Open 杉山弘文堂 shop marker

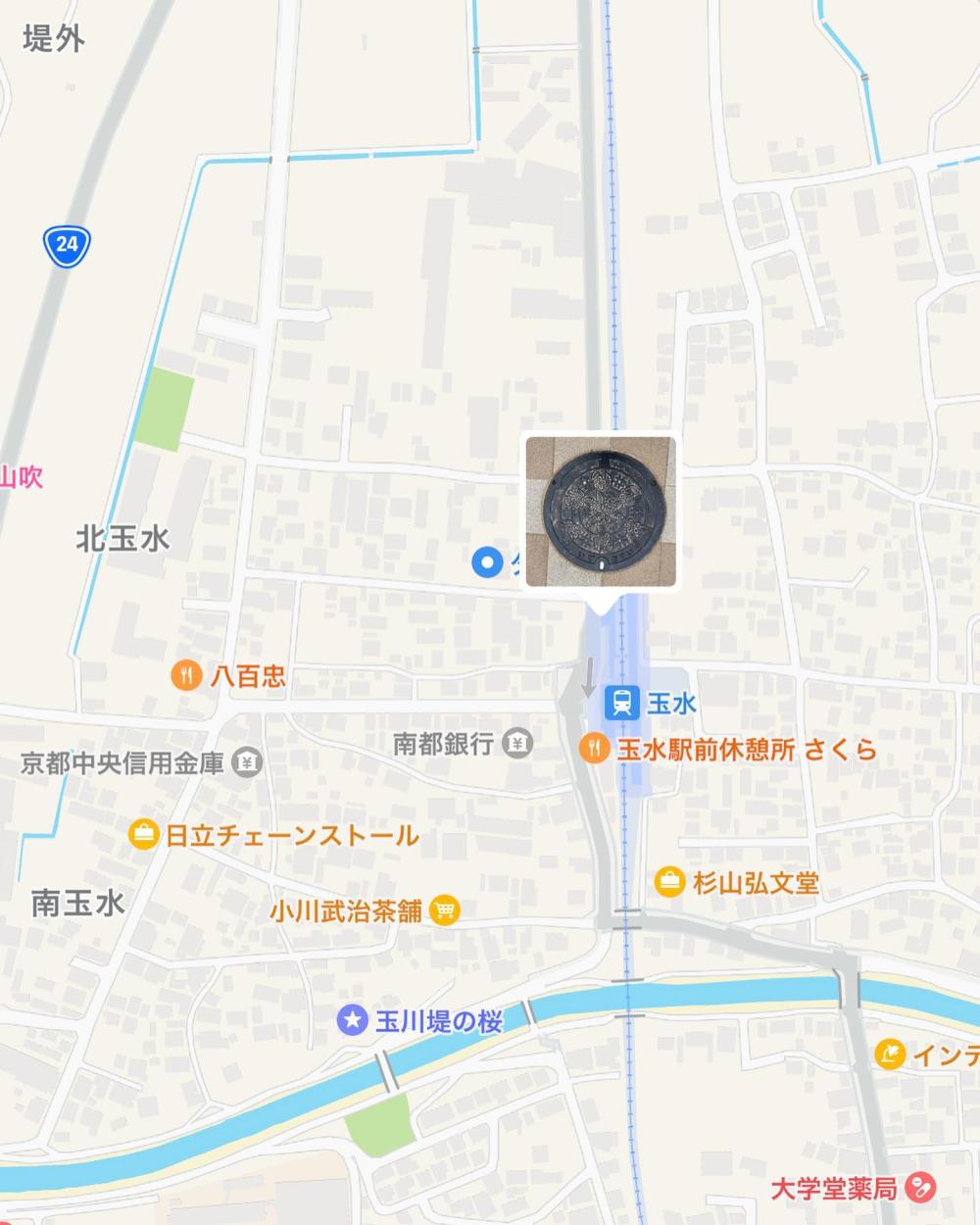click(669, 882)
